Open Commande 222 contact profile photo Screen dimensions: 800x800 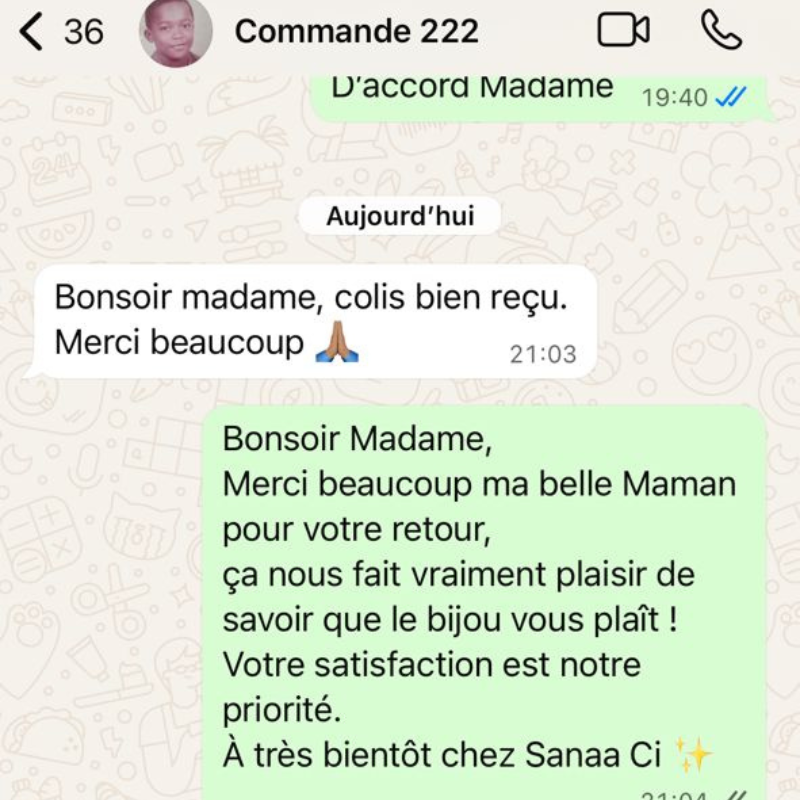(174, 31)
